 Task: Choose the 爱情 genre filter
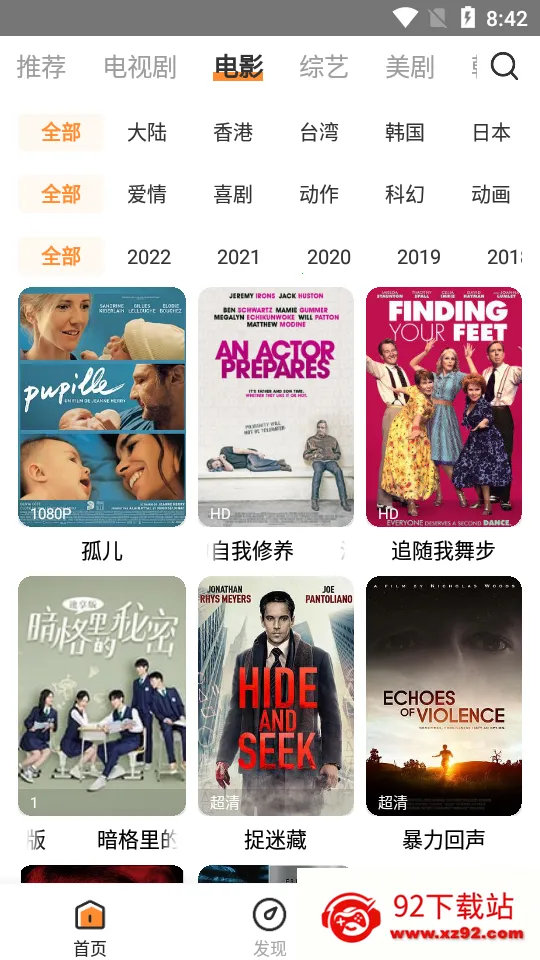pos(147,194)
